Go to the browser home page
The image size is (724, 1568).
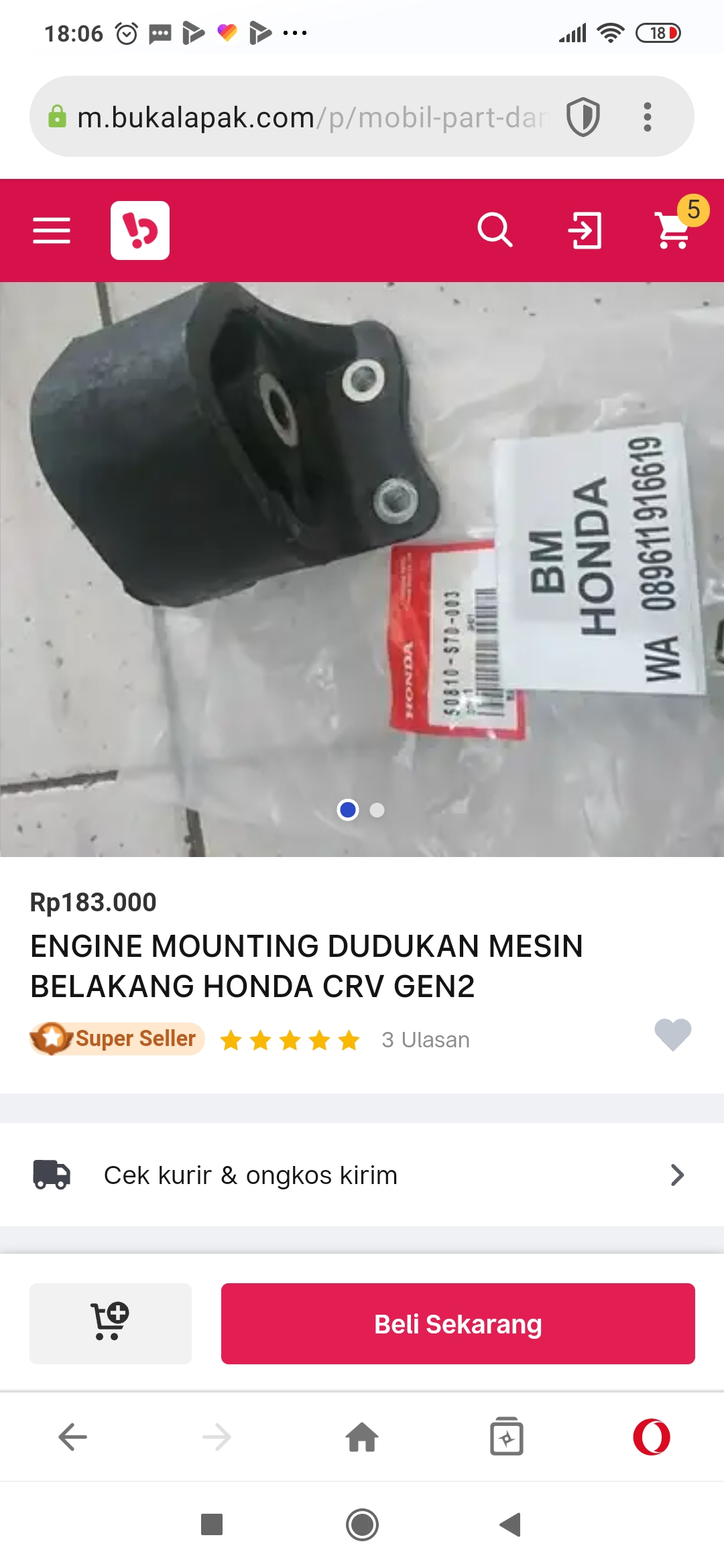pos(362,1437)
